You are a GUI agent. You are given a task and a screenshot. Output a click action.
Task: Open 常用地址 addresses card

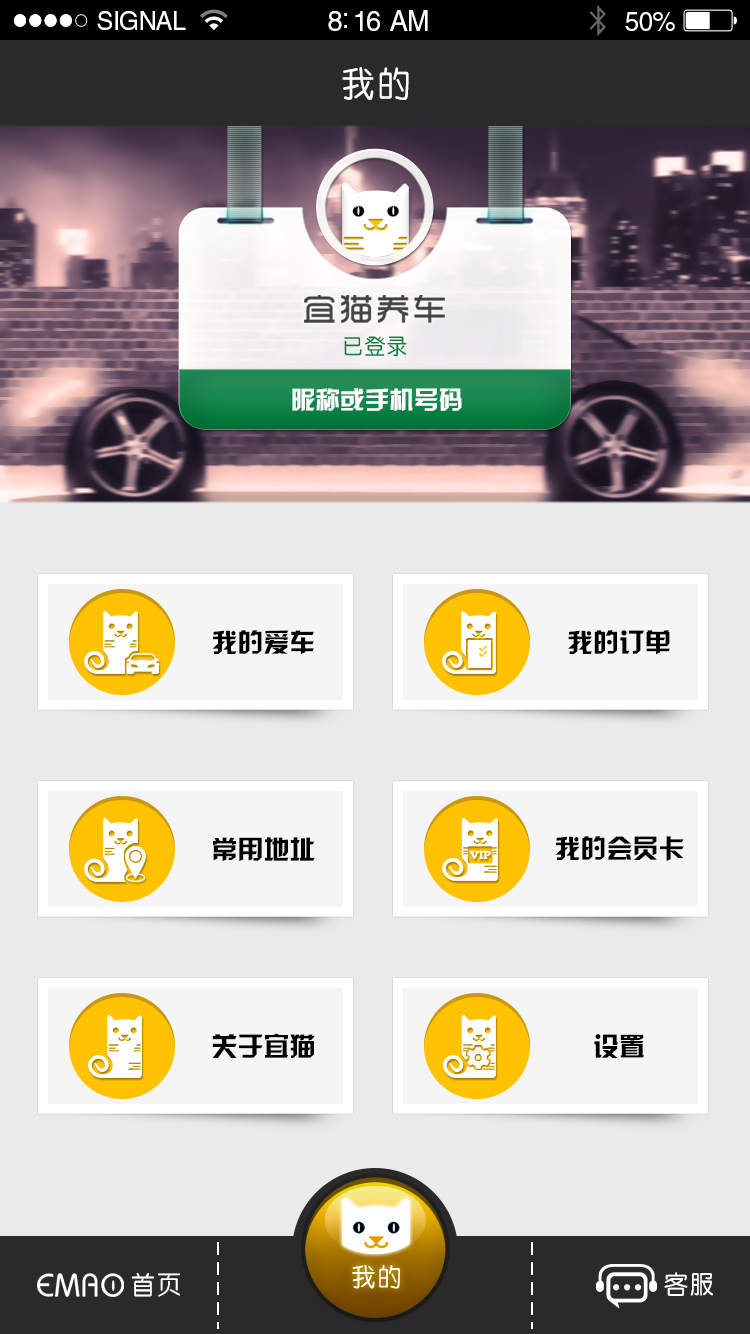point(195,849)
